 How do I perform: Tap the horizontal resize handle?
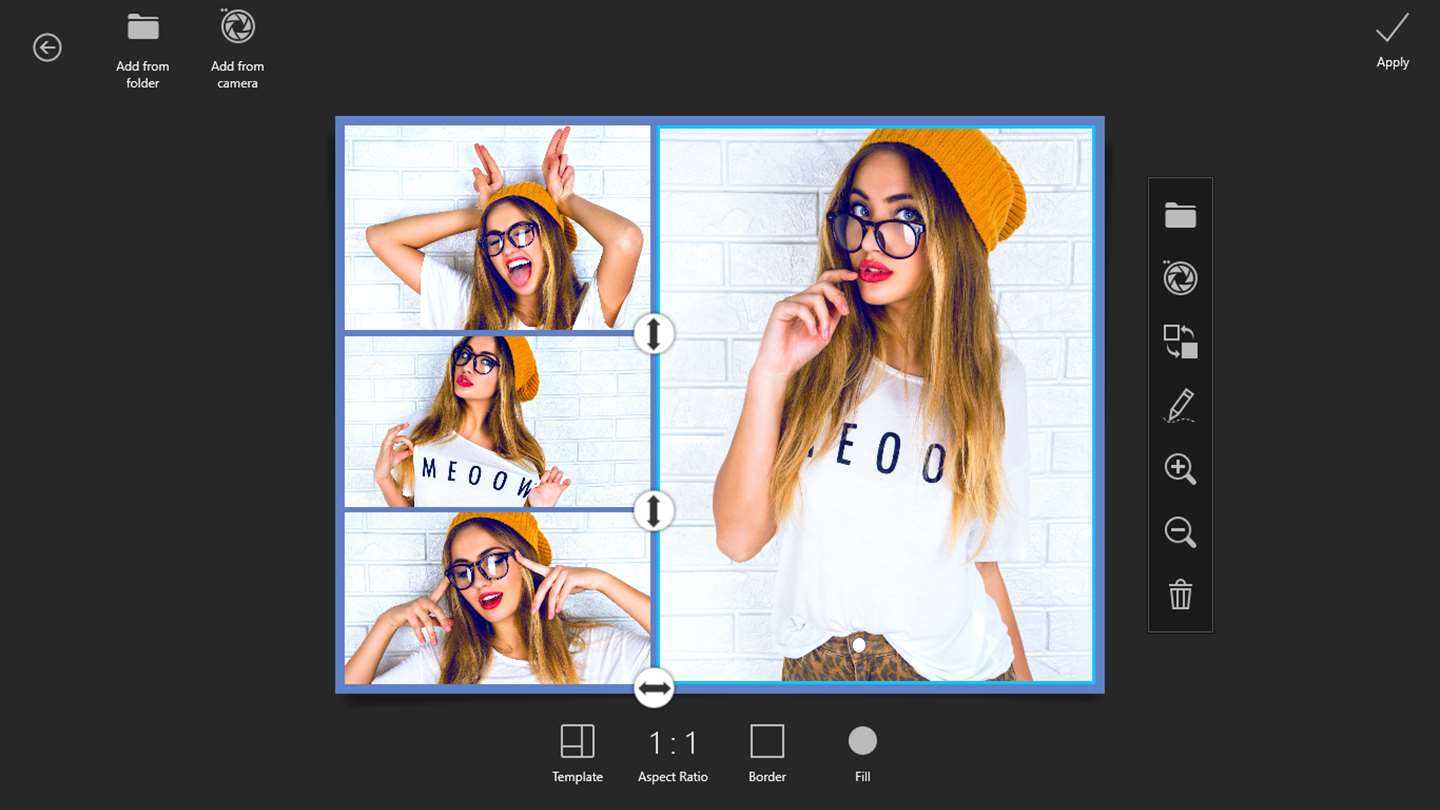tap(654, 688)
